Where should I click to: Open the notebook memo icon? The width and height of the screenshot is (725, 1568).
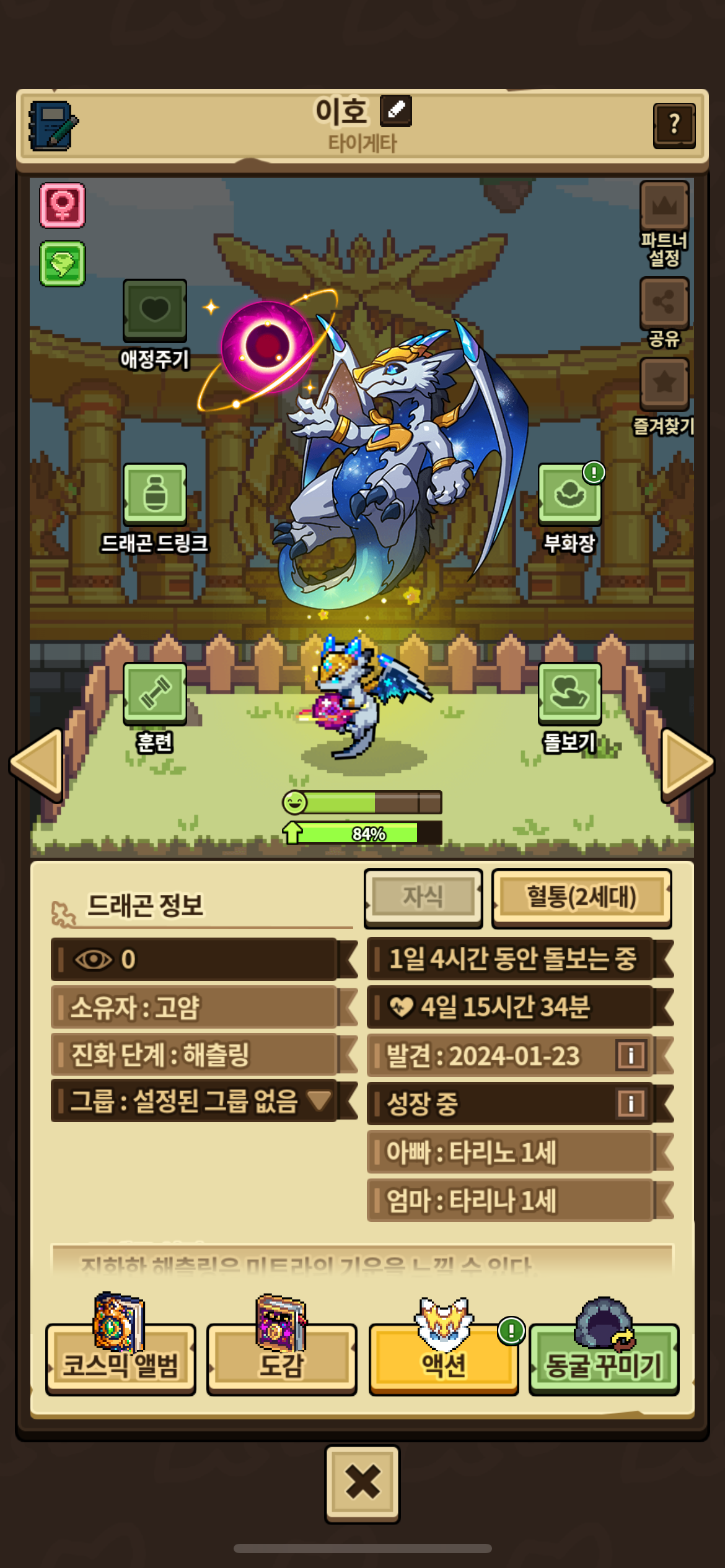point(53,126)
